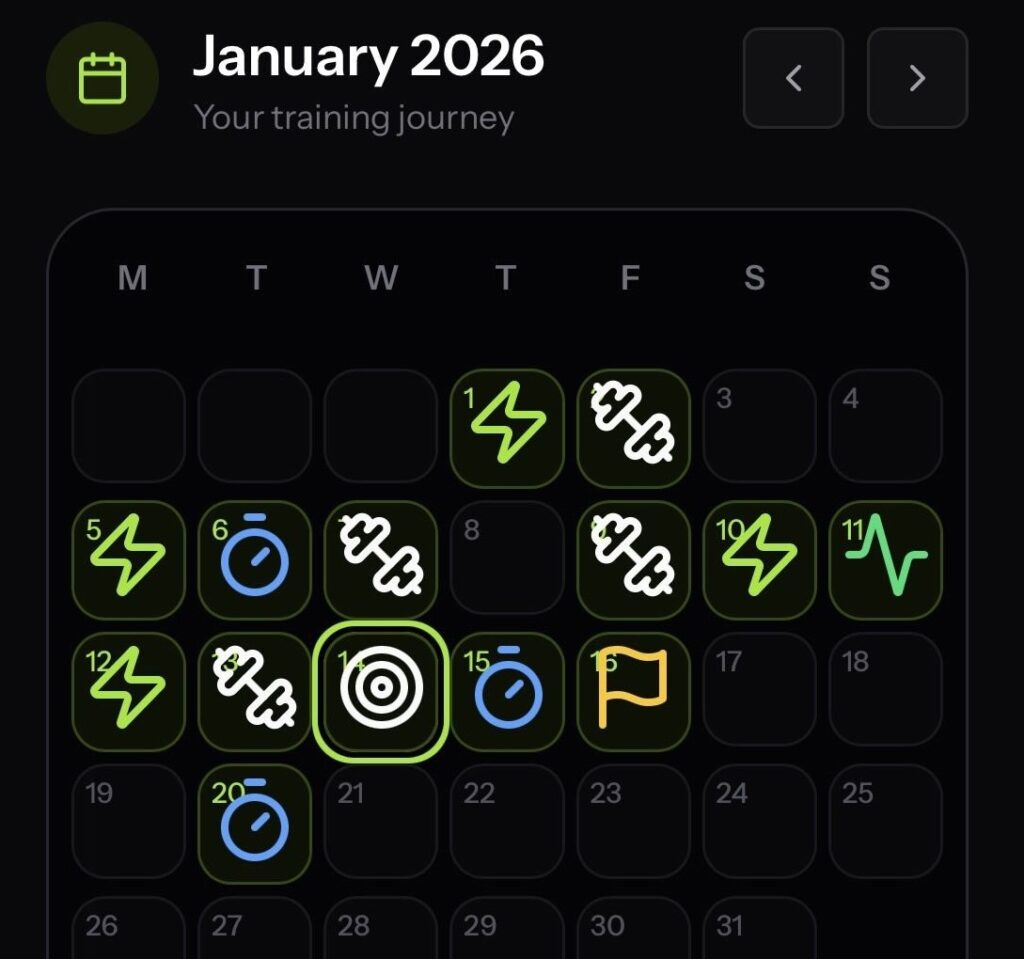Select the January 7 dumbbell workout
The image size is (1024, 959).
point(381,560)
